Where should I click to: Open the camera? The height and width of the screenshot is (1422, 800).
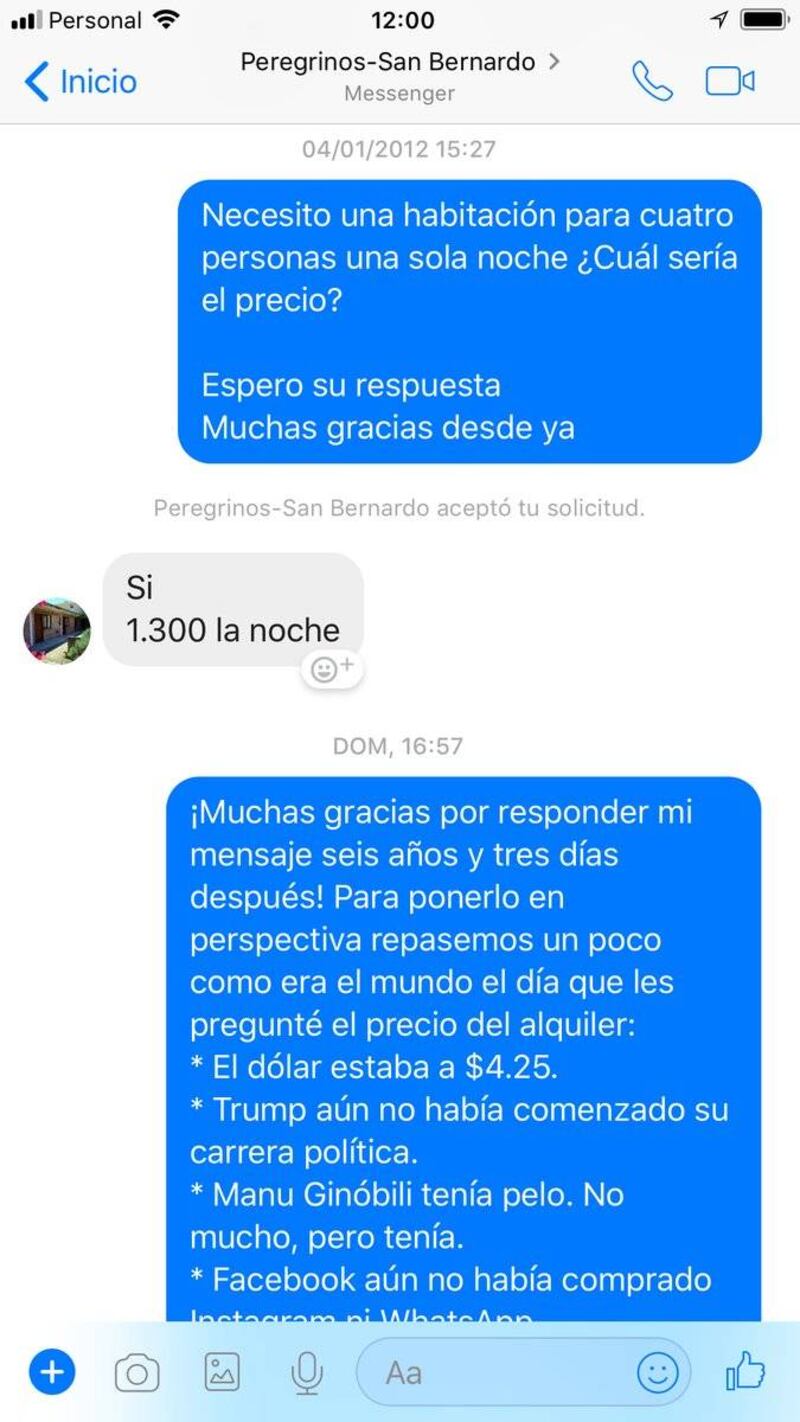click(x=137, y=1373)
